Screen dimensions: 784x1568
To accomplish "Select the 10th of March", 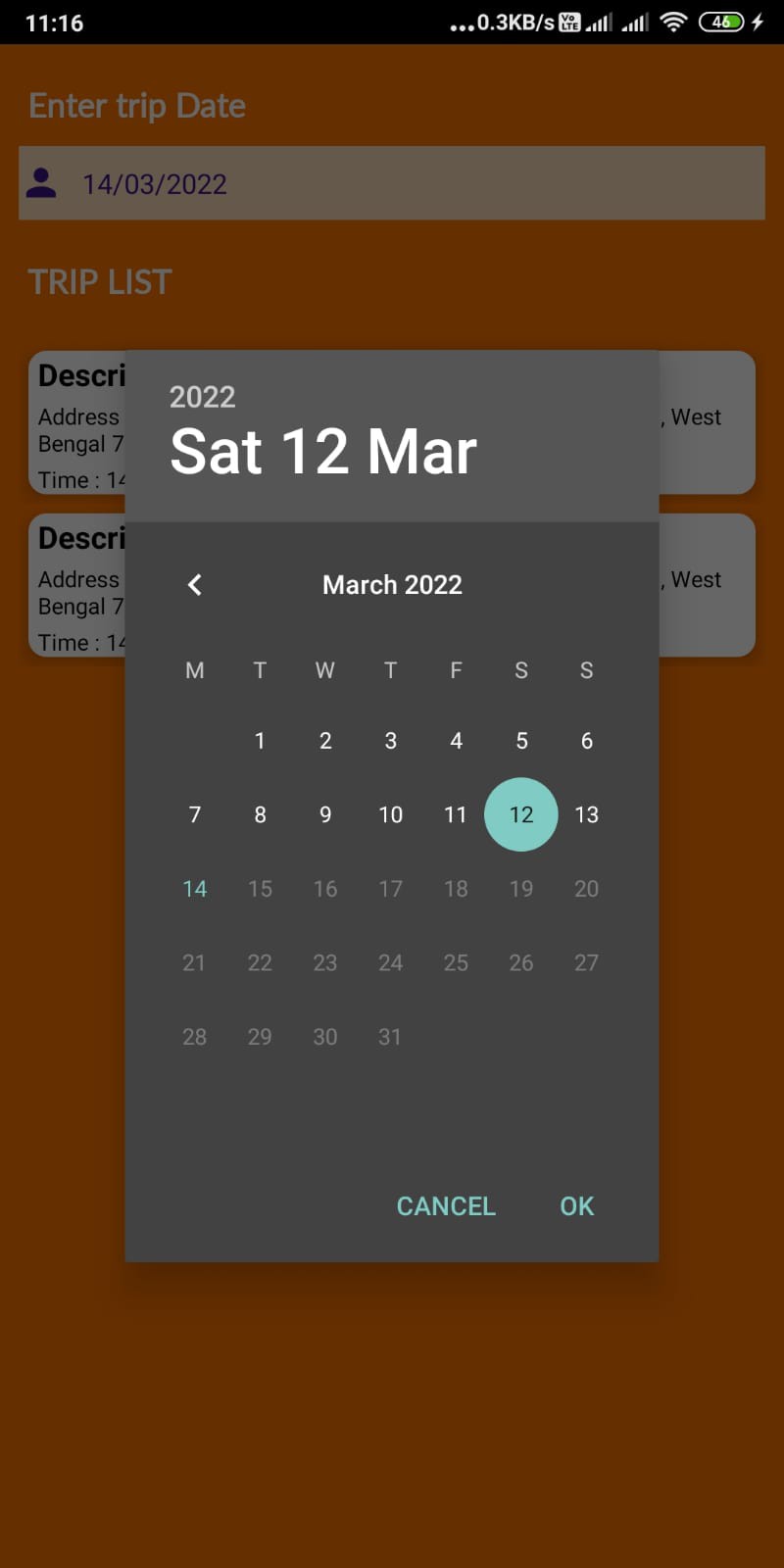I will pyautogui.click(x=390, y=814).
